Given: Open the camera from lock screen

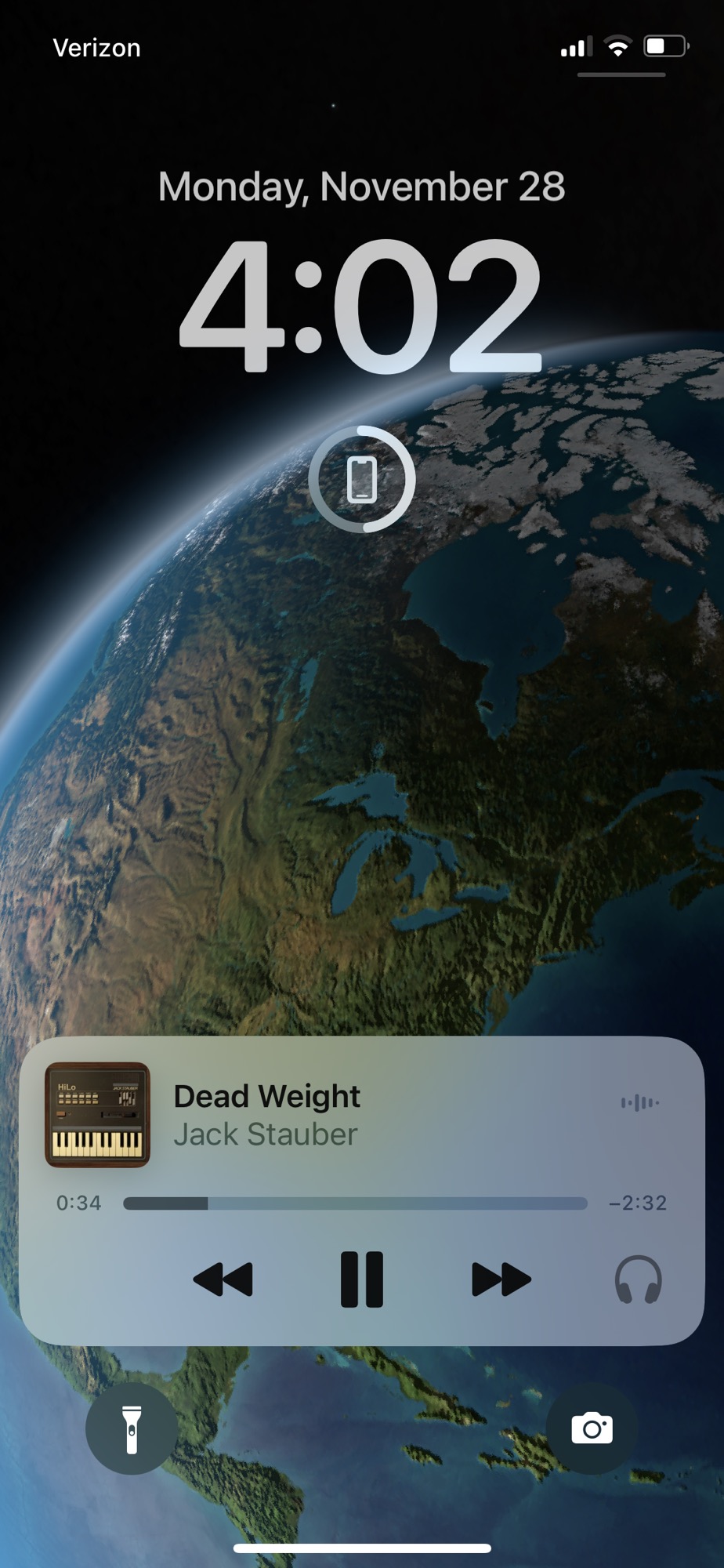Looking at the screenshot, I should (x=592, y=1429).
